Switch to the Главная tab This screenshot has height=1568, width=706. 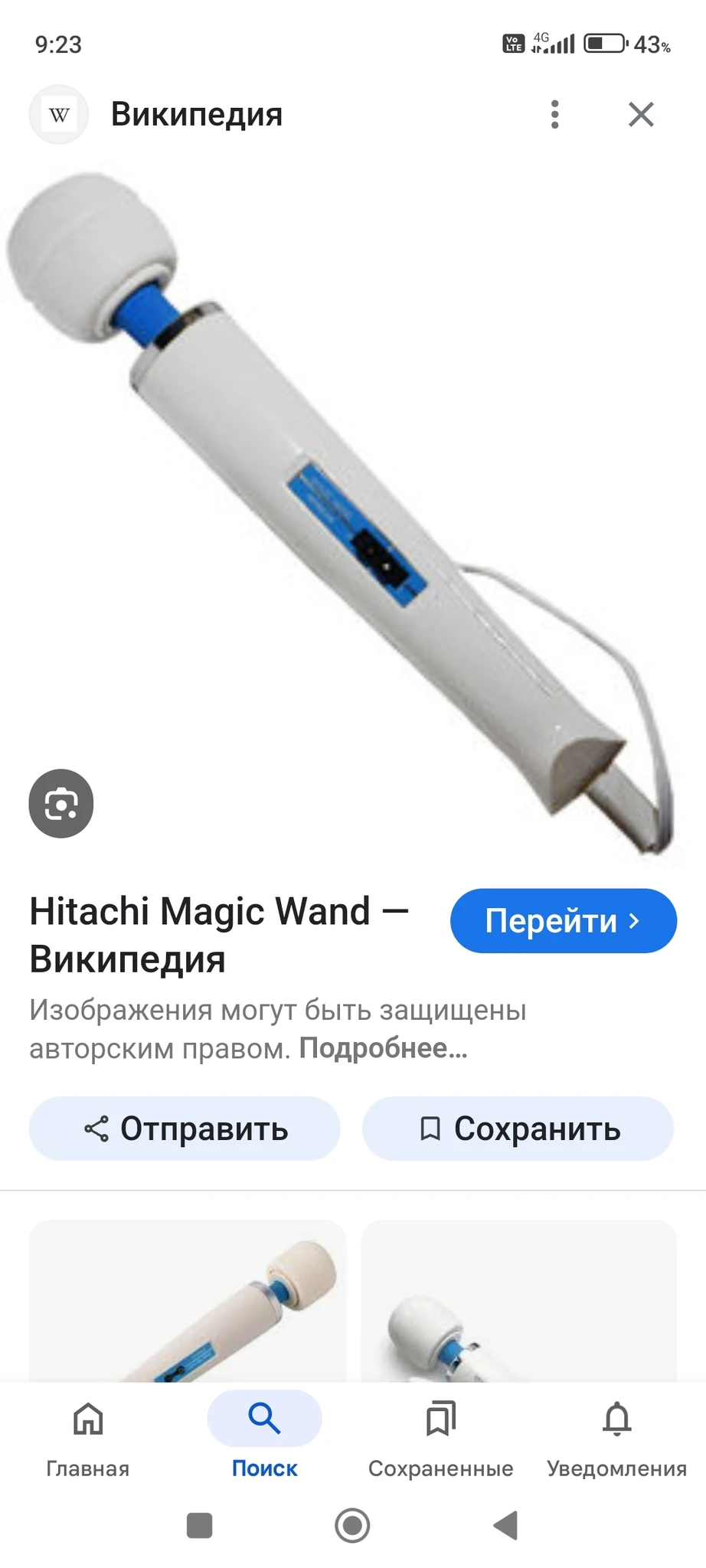pos(88,1436)
